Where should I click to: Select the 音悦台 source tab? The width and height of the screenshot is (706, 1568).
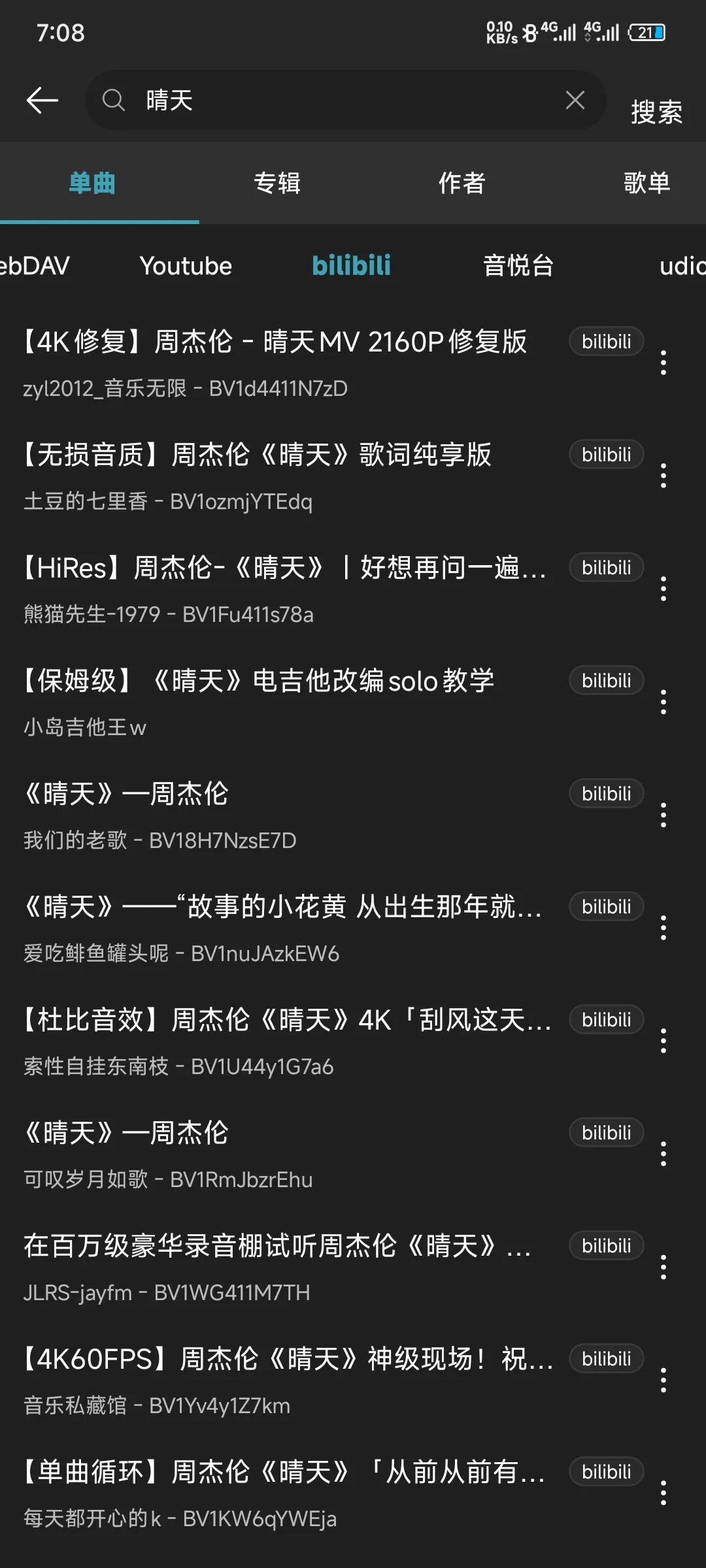(518, 266)
